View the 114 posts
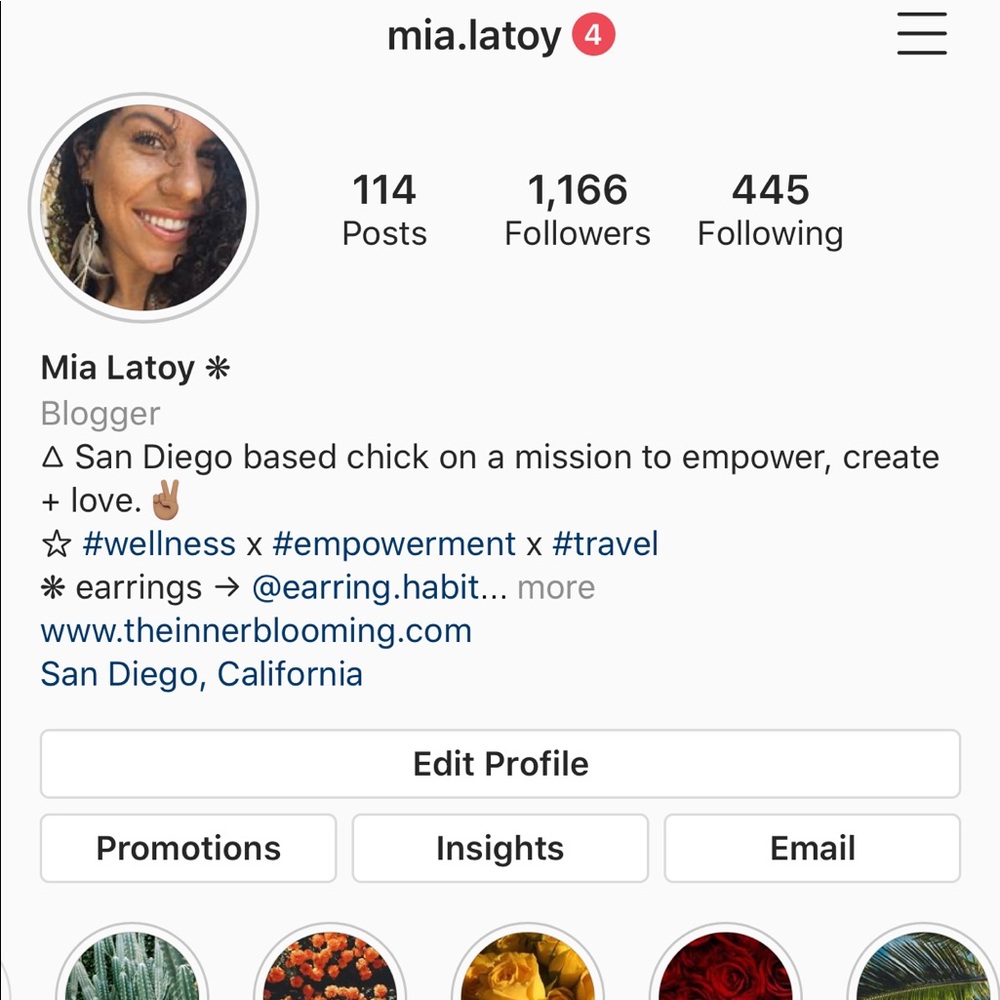The width and height of the screenshot is (1000, 1000). (x=384, y=209)
